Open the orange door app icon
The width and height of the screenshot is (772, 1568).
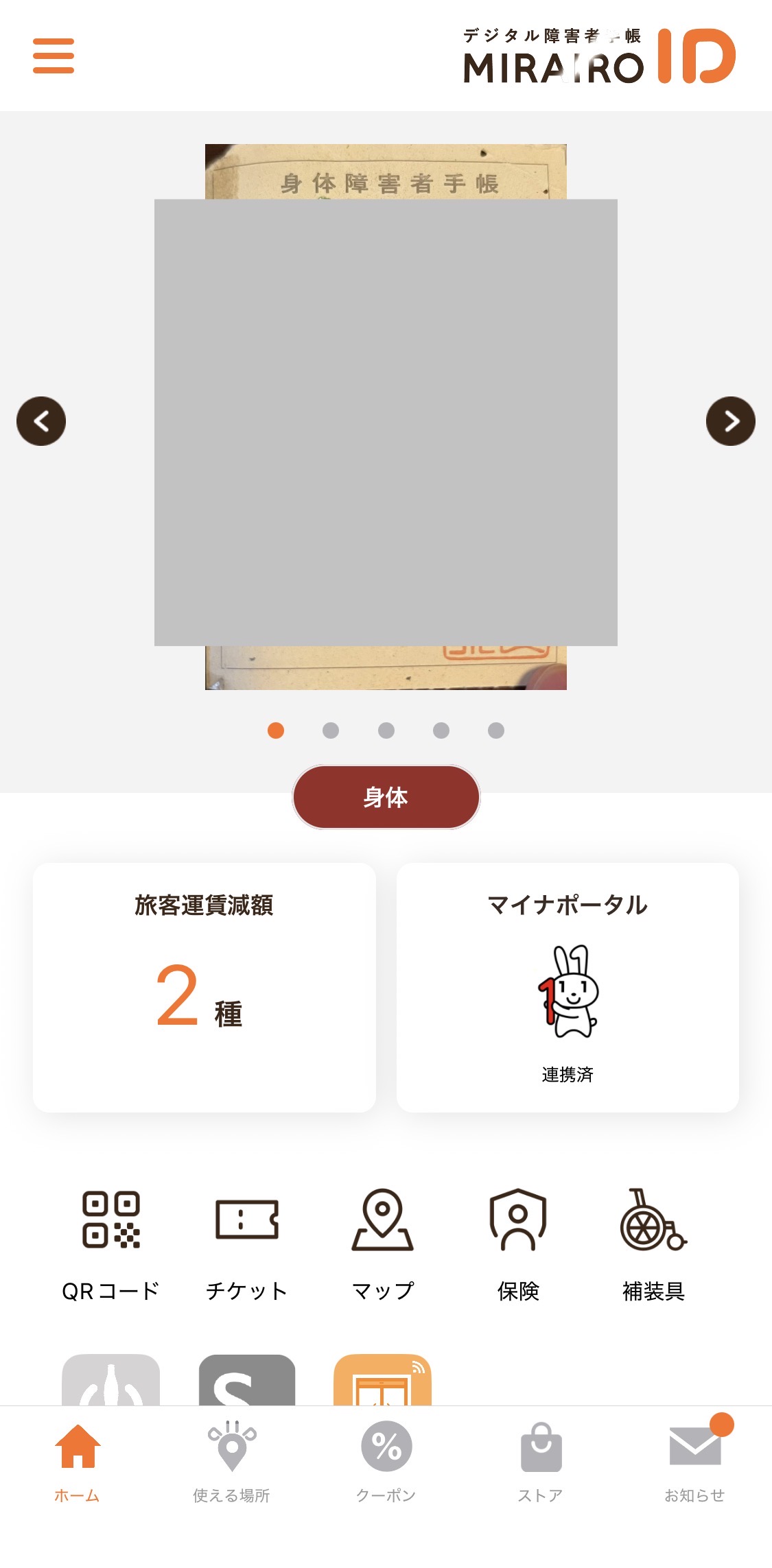[x=382, y=1381]
